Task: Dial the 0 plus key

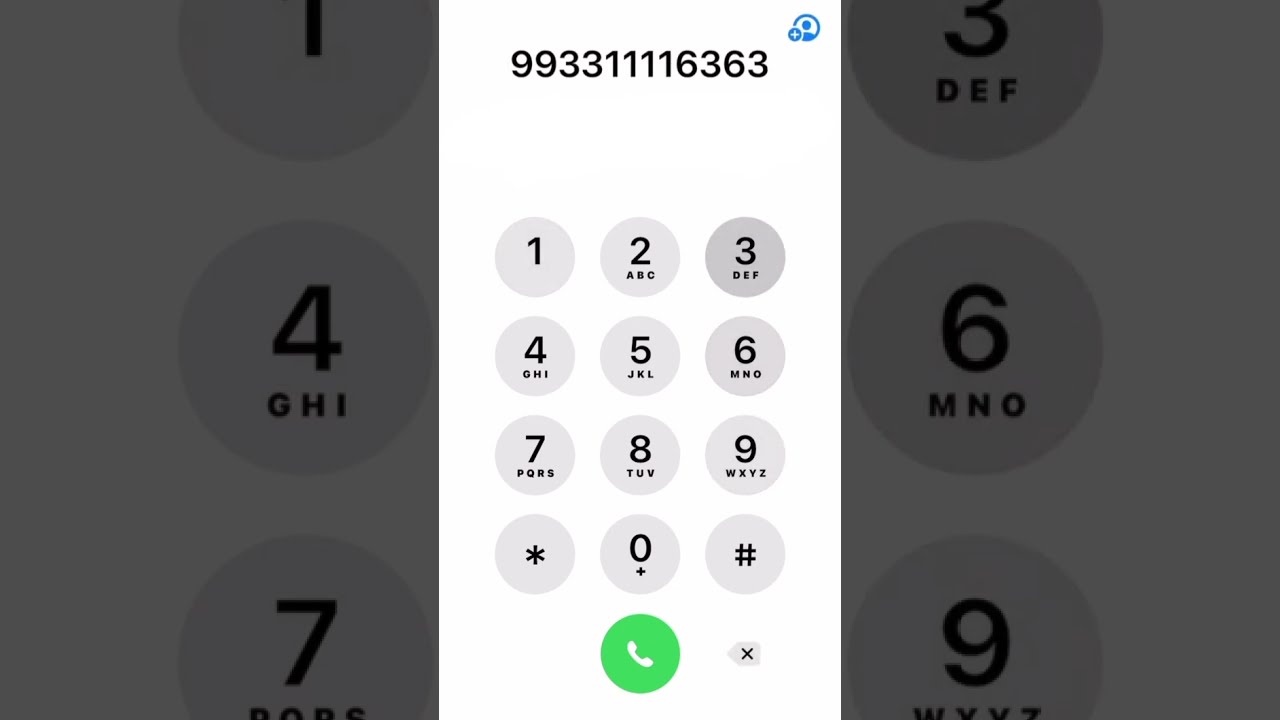Action: pos(640,554)
